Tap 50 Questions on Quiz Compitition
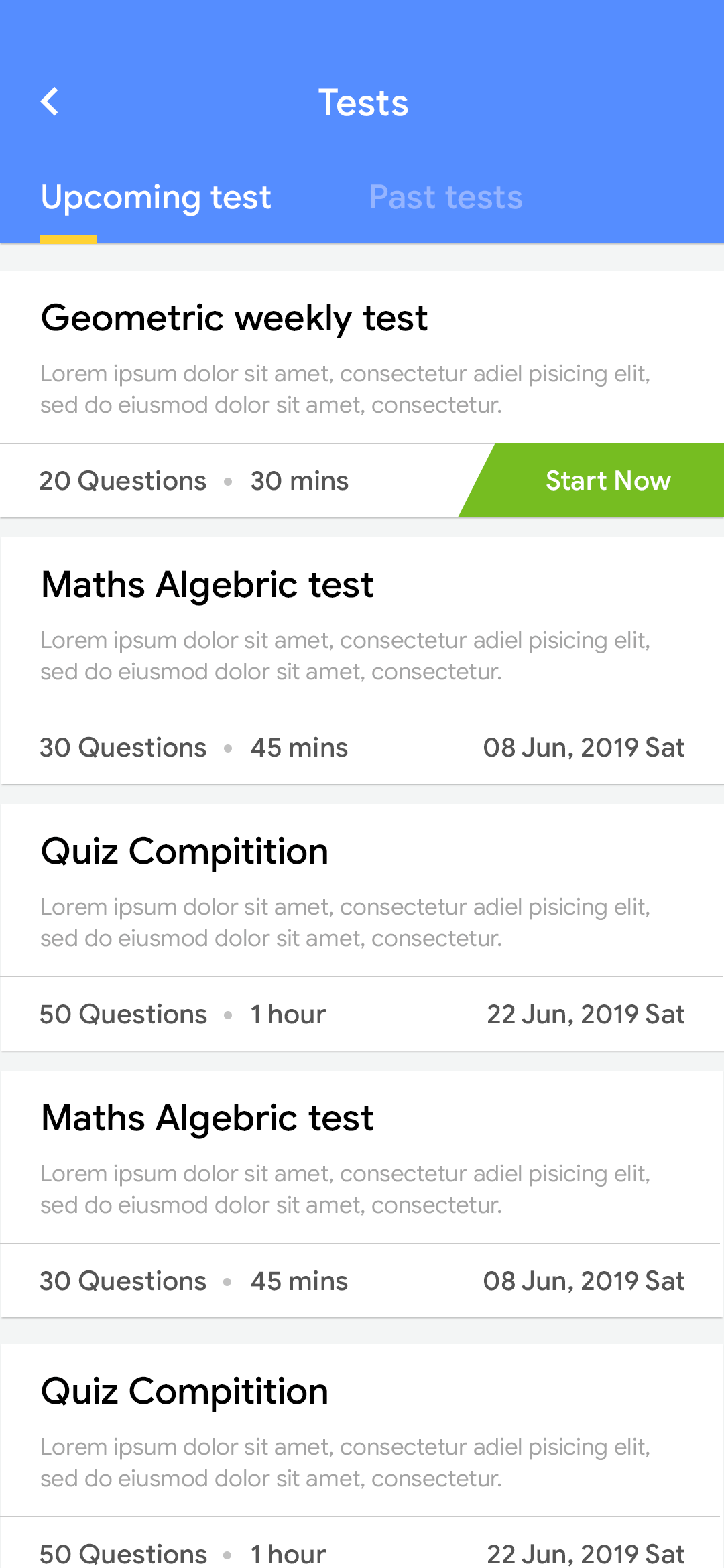 tap(123, 1014)
